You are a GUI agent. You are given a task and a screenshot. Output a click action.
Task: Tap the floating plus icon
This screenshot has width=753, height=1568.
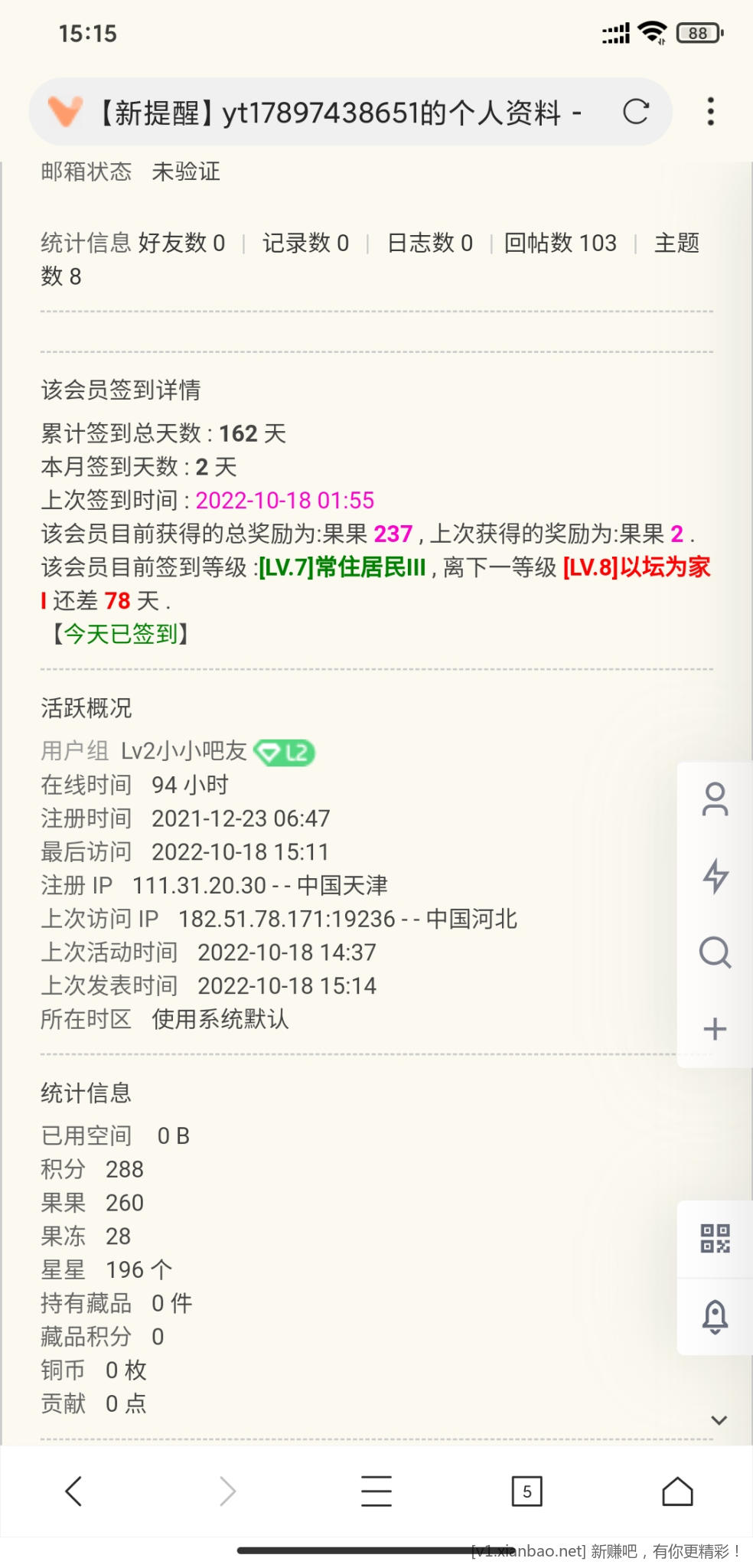[x=715, y=1029]
